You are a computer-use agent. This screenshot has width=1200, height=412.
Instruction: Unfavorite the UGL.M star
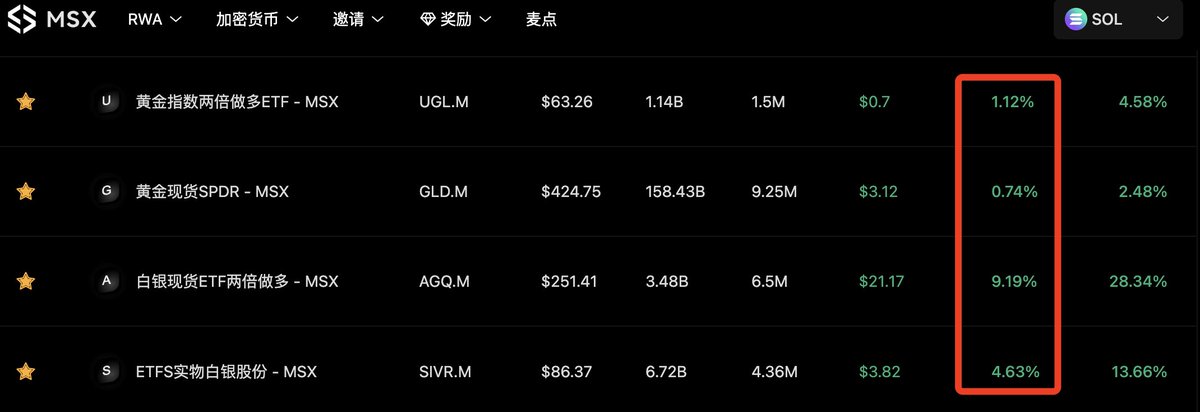[26, 101]
